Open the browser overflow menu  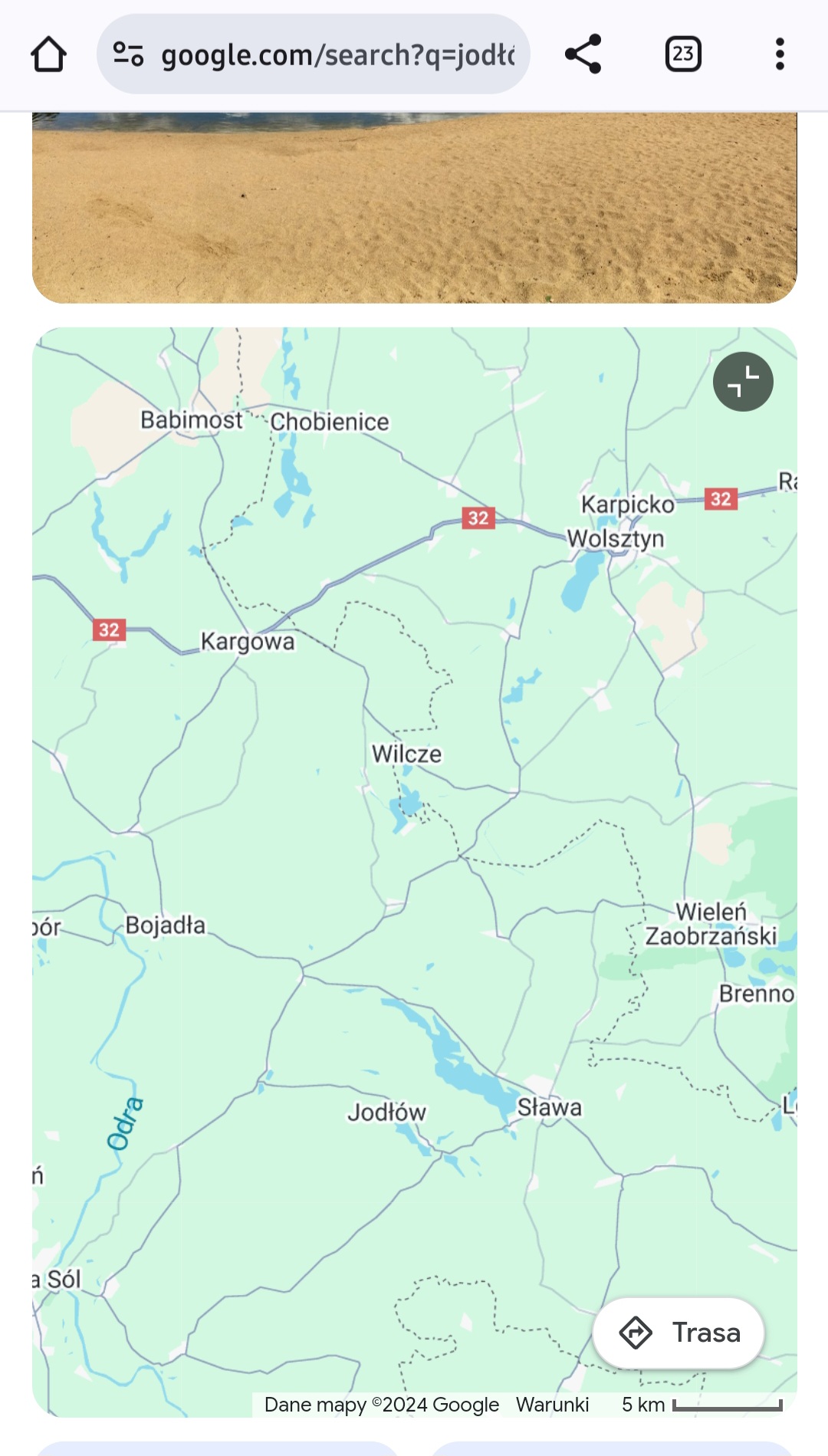(780, 54)
